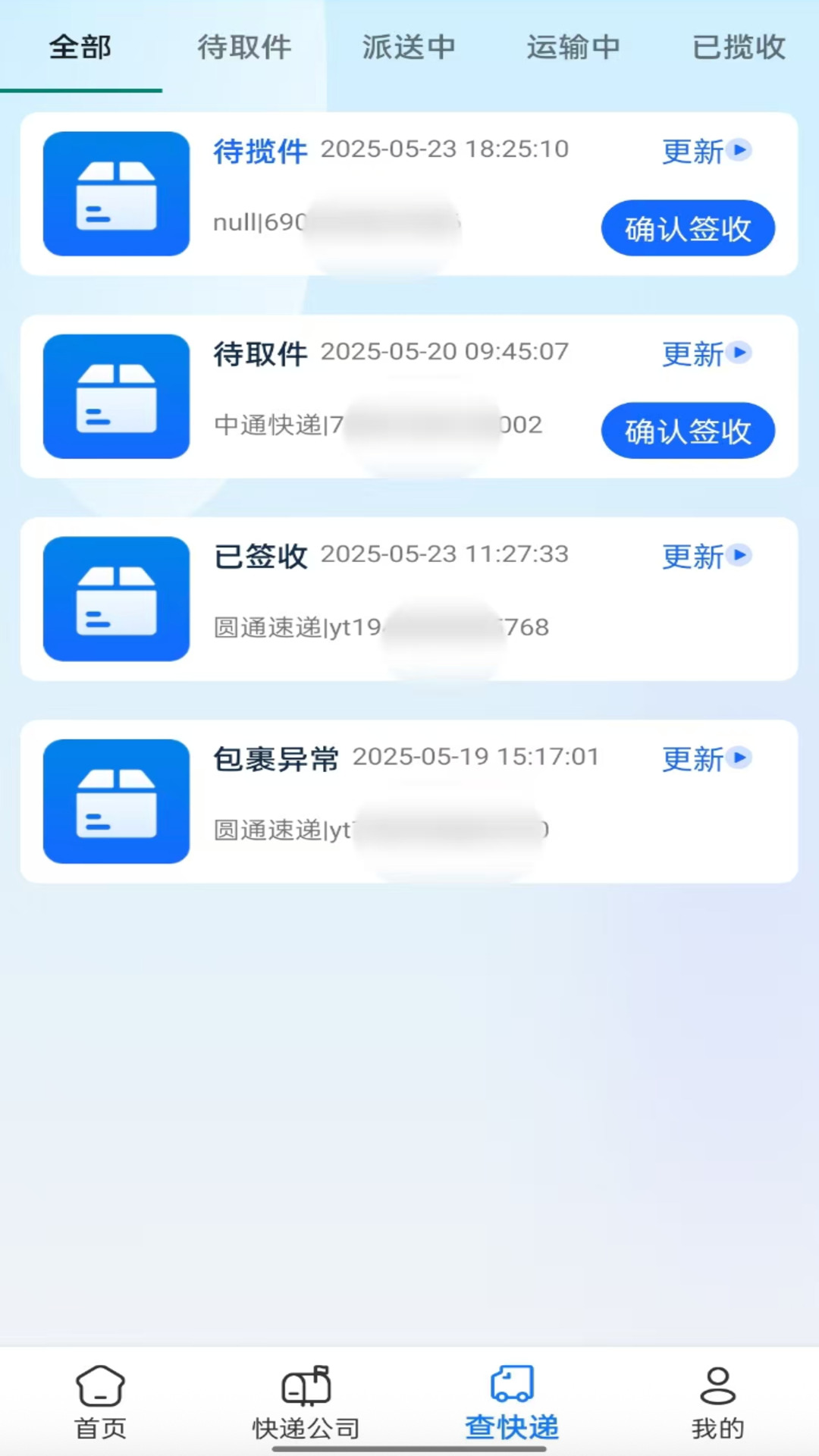The image size is (819, 1456).
Task: Click 更新 on the 已签收 item
Action: point(692,557)
